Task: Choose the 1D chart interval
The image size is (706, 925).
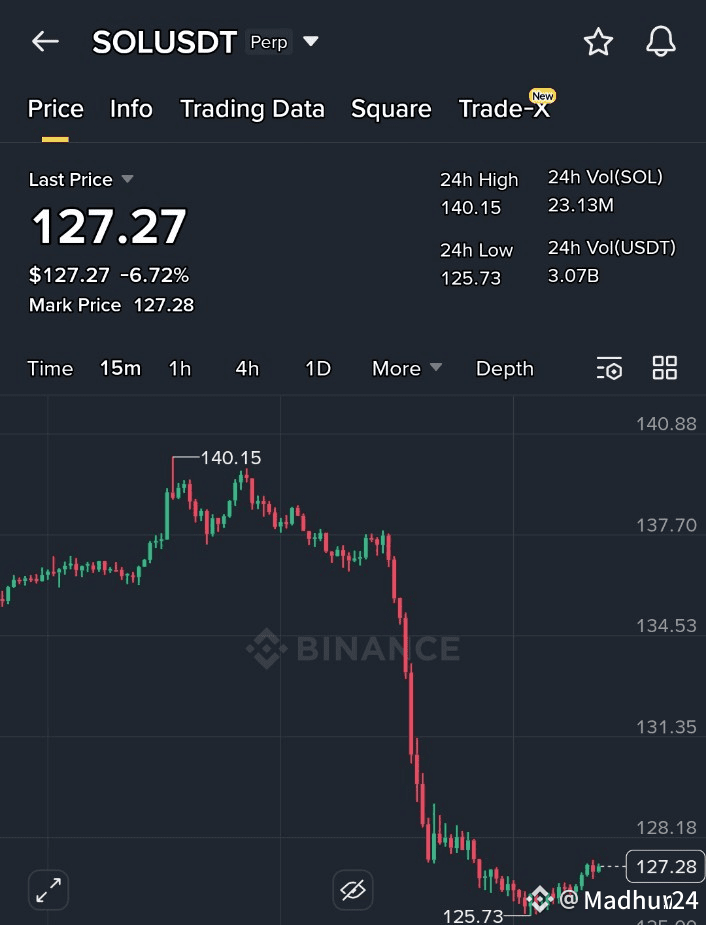Action: pos(318,369)
